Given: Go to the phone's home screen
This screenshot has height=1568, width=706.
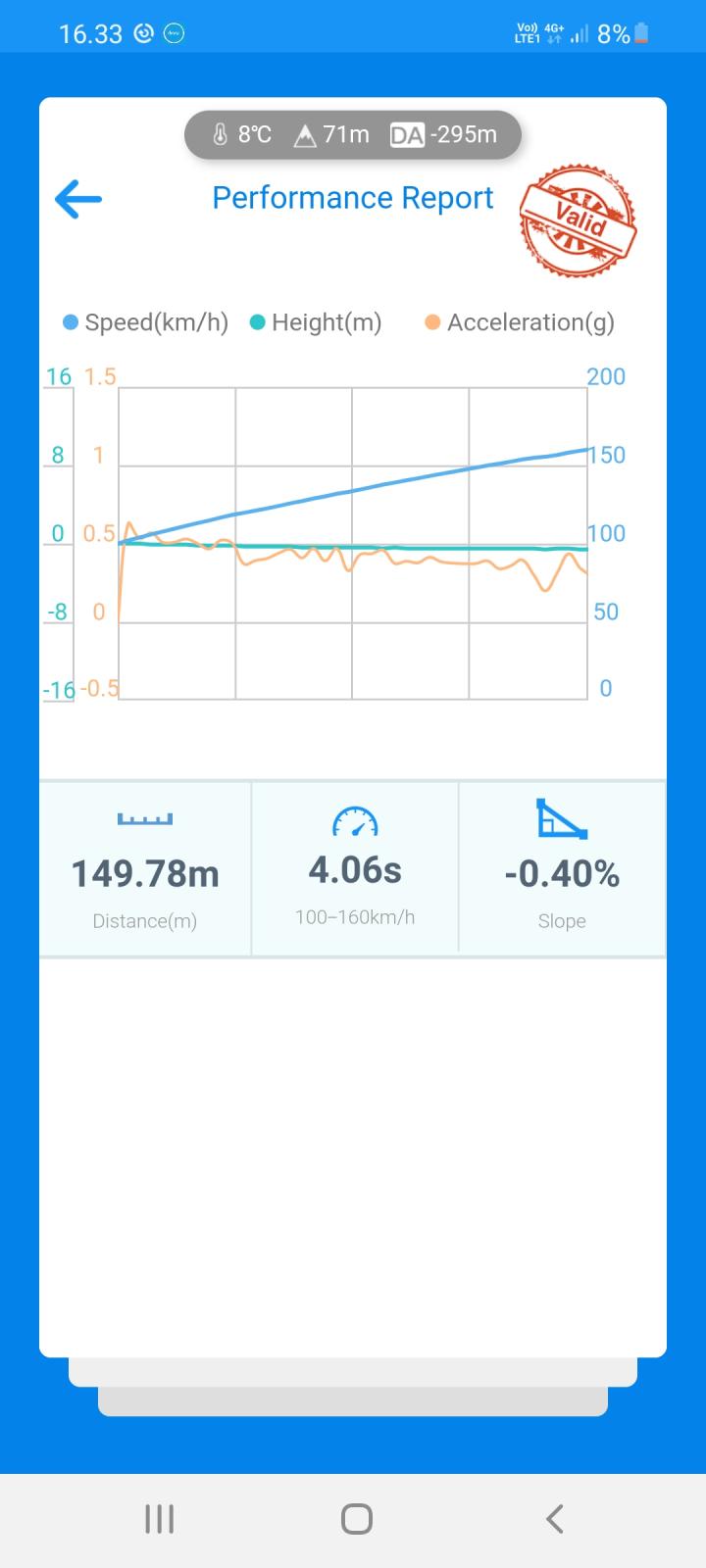Looking at the screenshot, I should [x=356, y=1519].
